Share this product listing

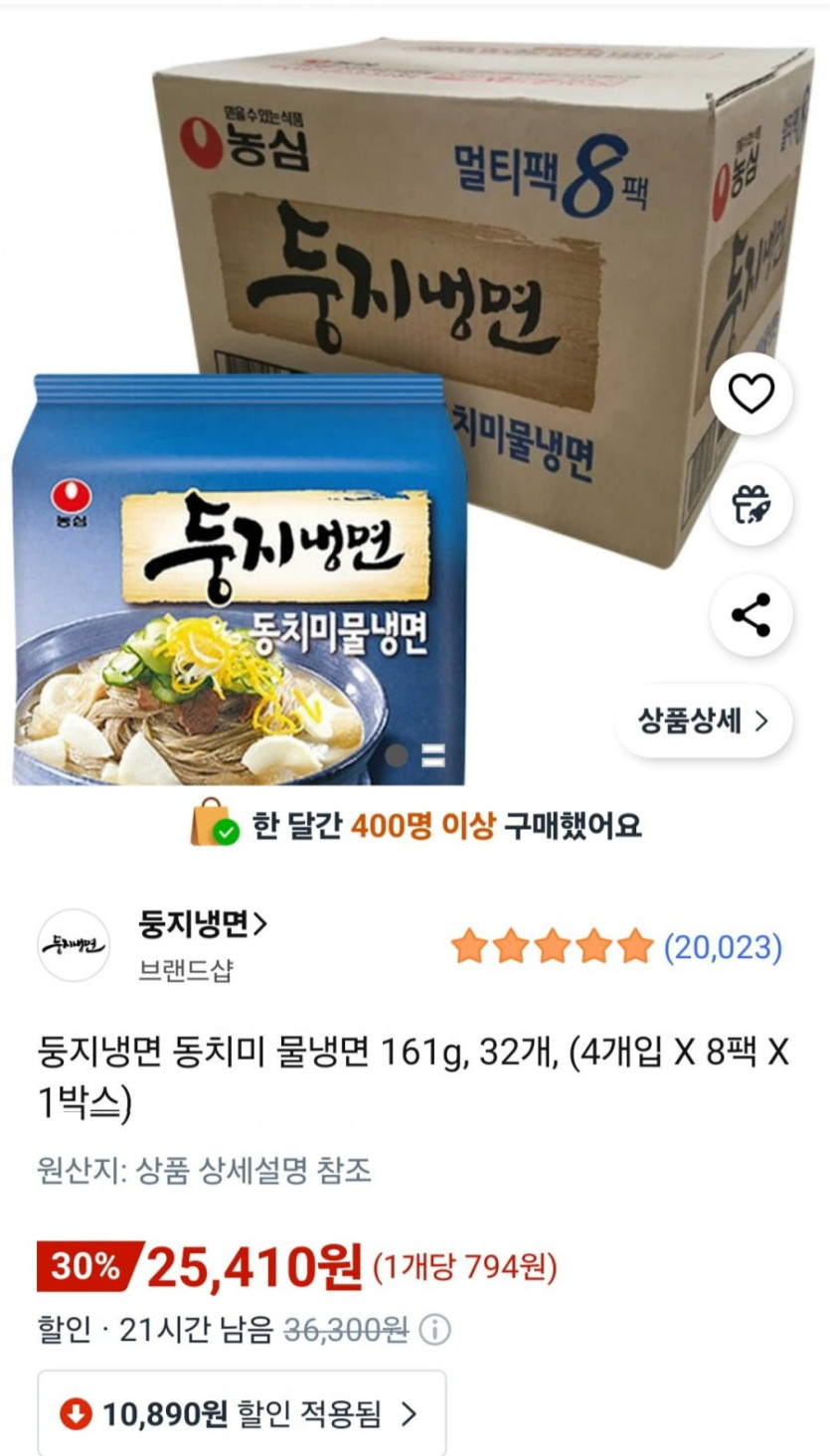pos(751,615)
